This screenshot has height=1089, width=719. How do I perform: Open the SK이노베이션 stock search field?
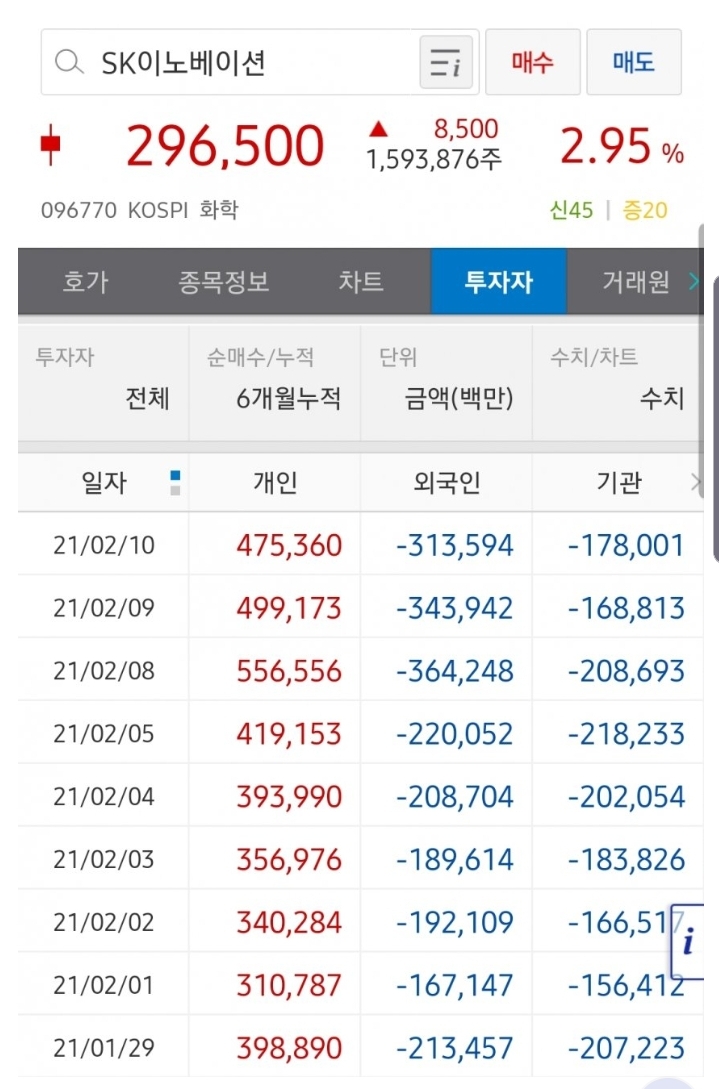(x=230, y=63)
